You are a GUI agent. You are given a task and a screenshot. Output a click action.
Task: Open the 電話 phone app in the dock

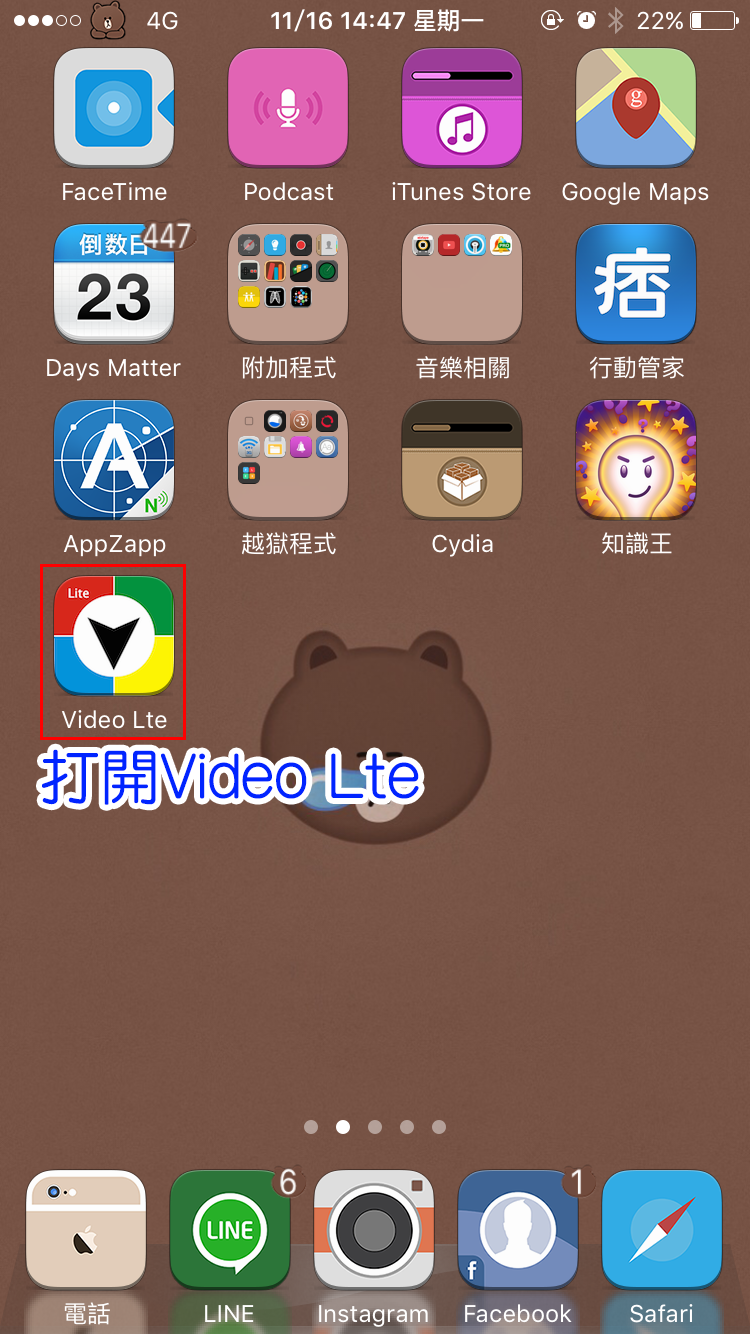pos(86,1230)
